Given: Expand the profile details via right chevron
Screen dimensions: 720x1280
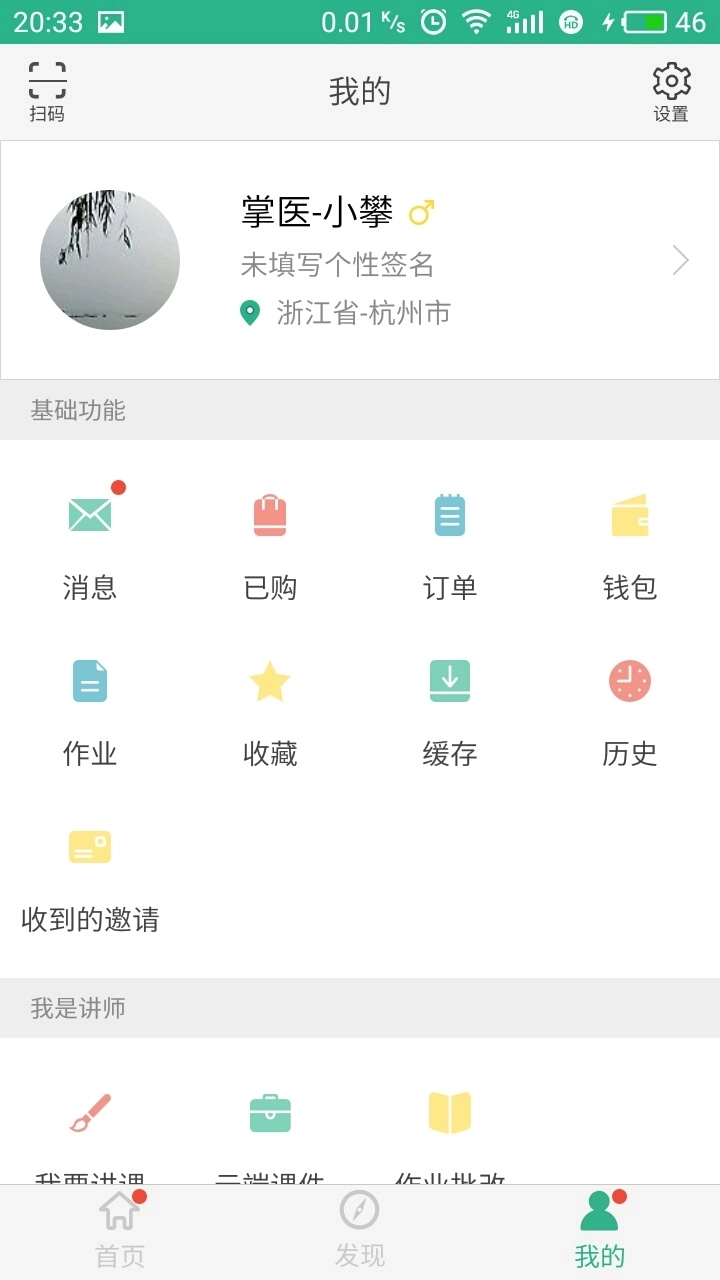Looking at the screenshot, I should pos(681,259).
